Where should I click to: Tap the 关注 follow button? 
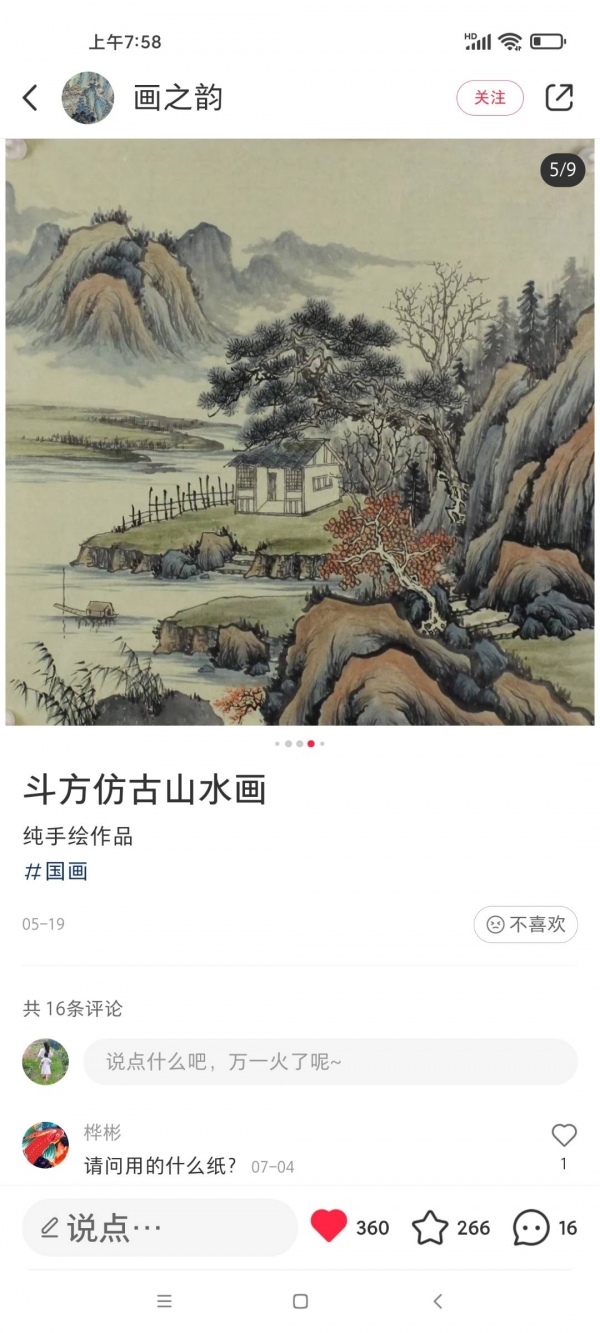[x=490, y=97]
